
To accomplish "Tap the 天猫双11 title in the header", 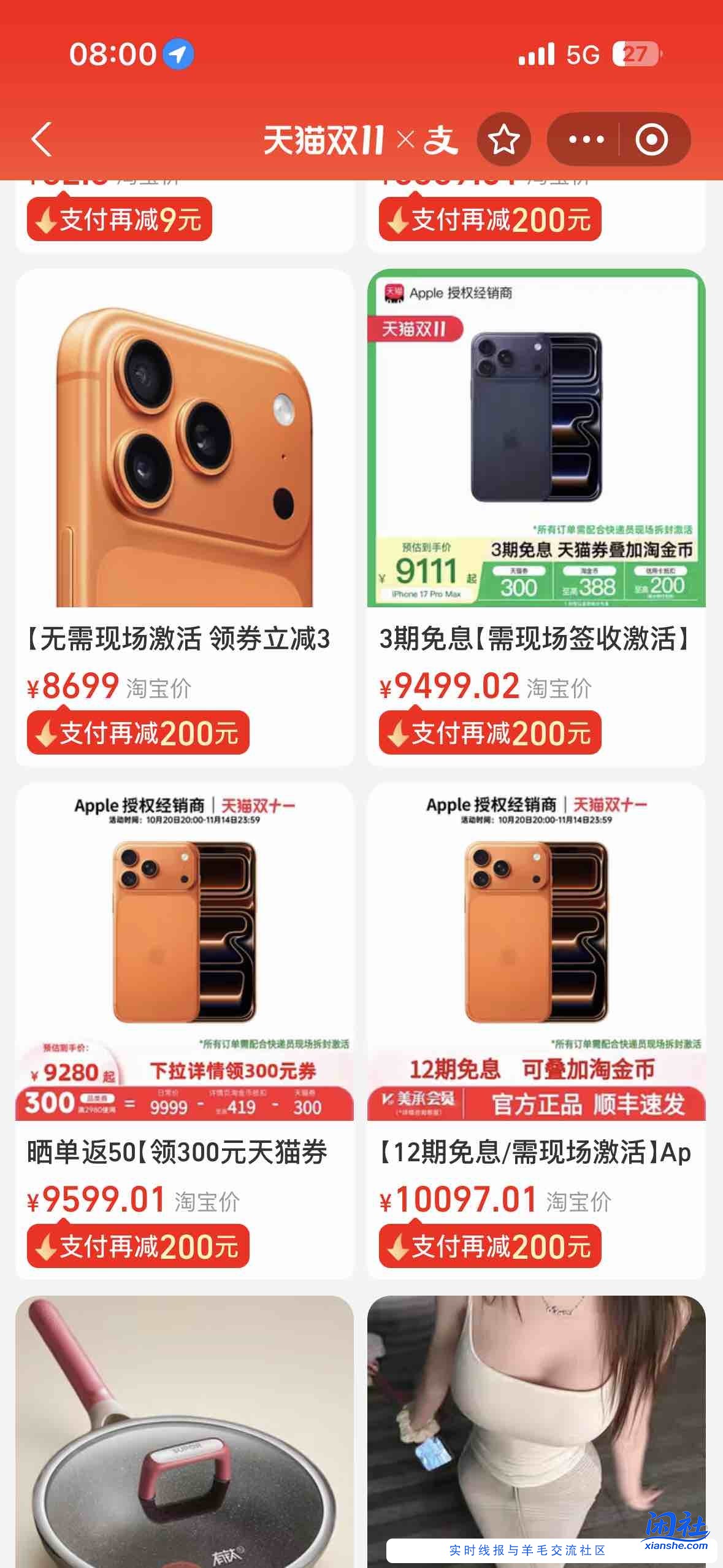I will coord(326,139).
